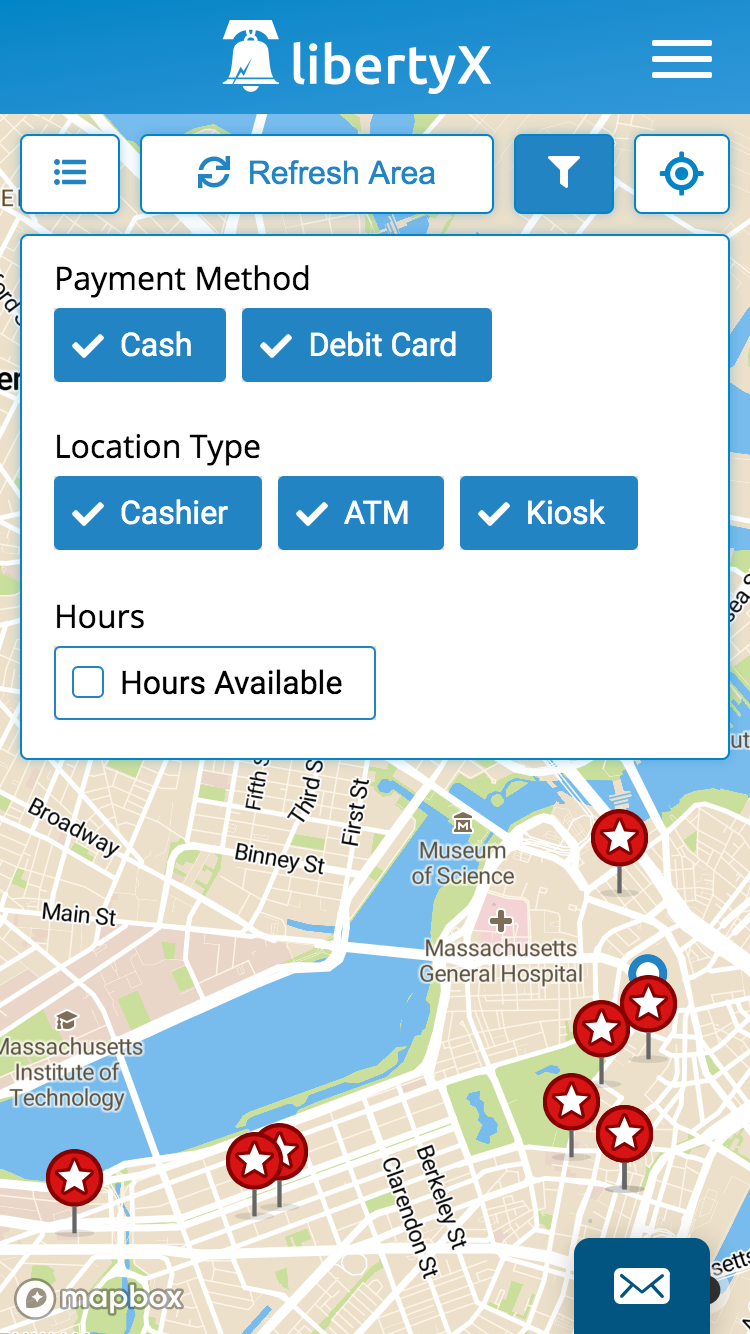Tap Refresh Area button
The width and height of the screenshot is (750, 1334).
tap(317, 173)
